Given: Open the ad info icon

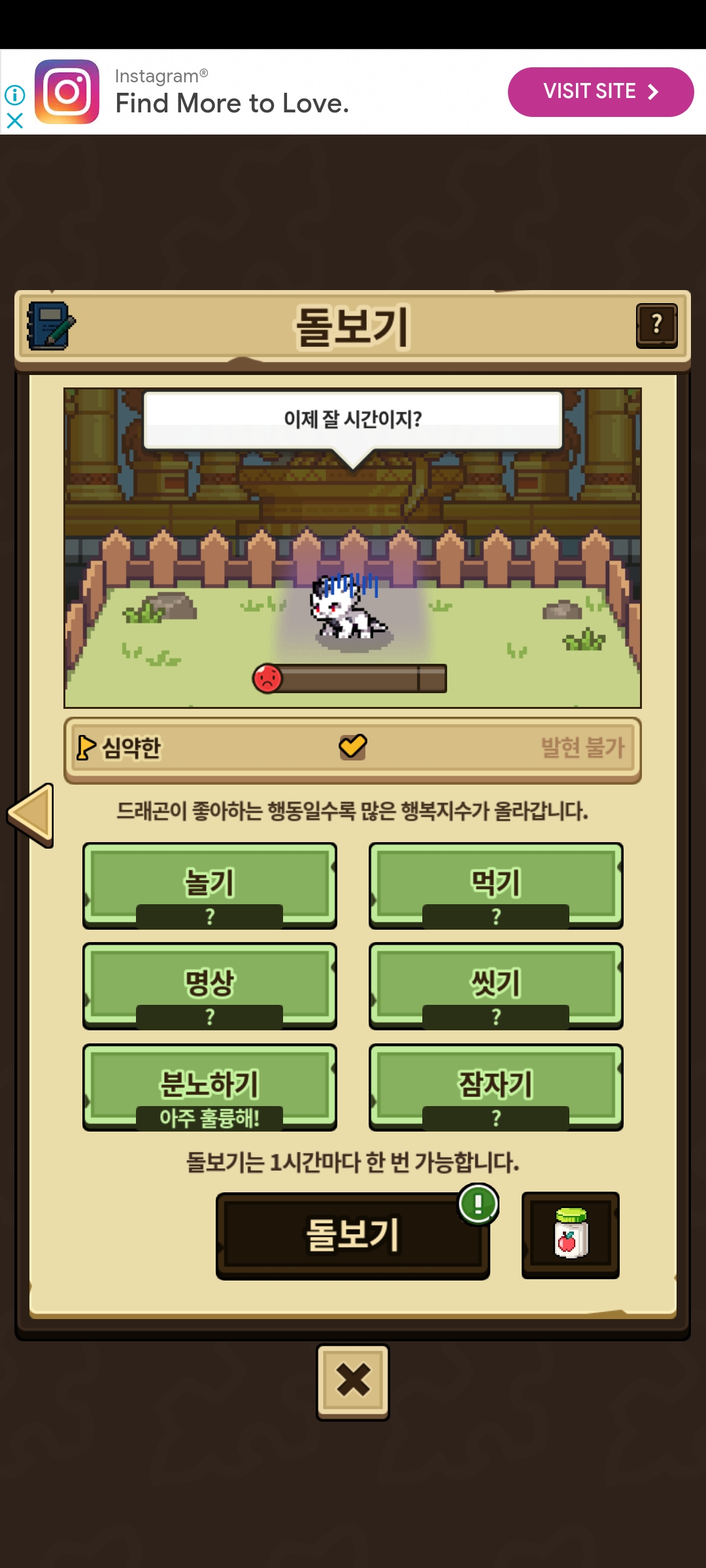Looking at the screenshot, I should pyautogui.click(x=14, y=95).
